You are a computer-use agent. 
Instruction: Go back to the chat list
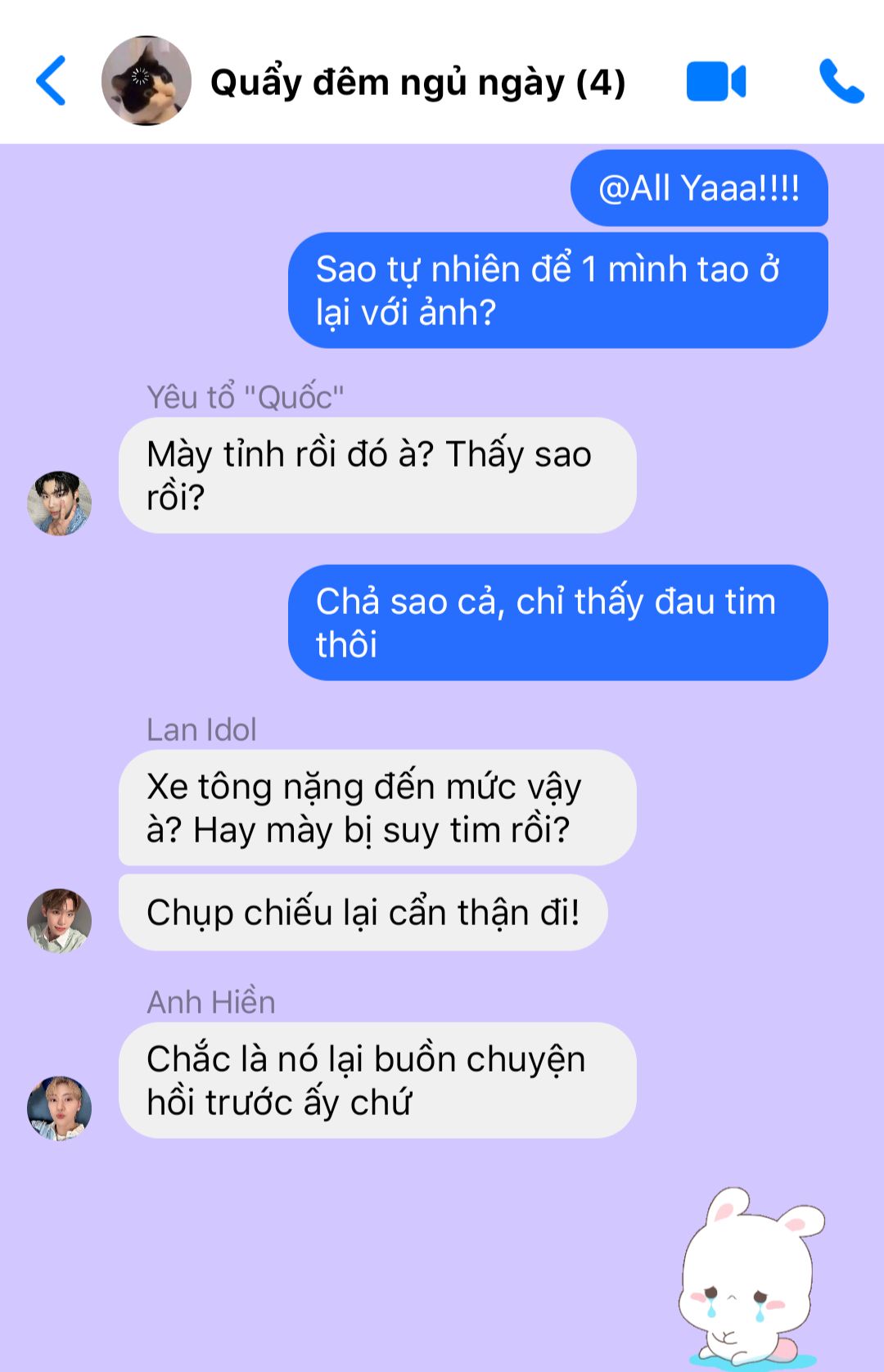click(x=51, y=81)
